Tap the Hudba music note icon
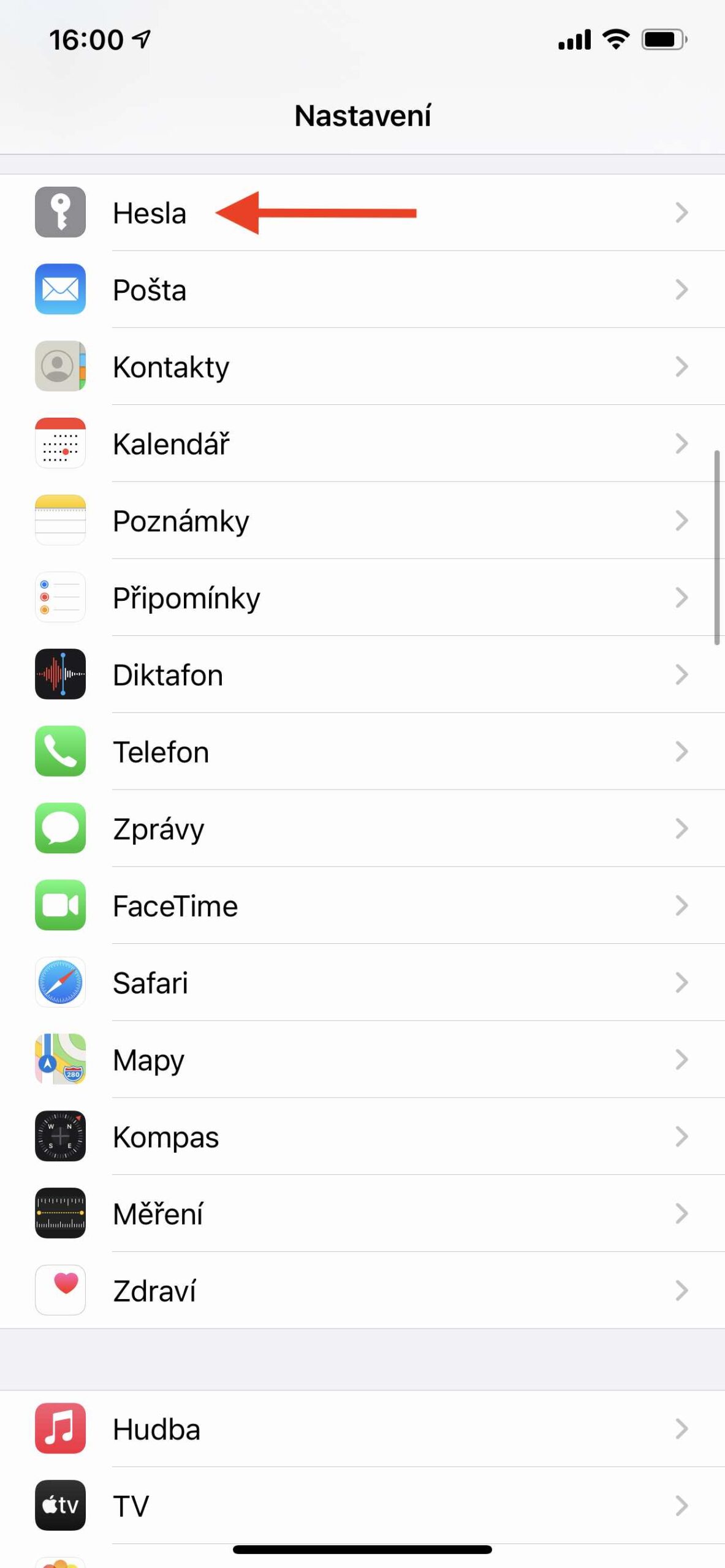This screenshot has height=1568, width=725. coord(60,1429)
